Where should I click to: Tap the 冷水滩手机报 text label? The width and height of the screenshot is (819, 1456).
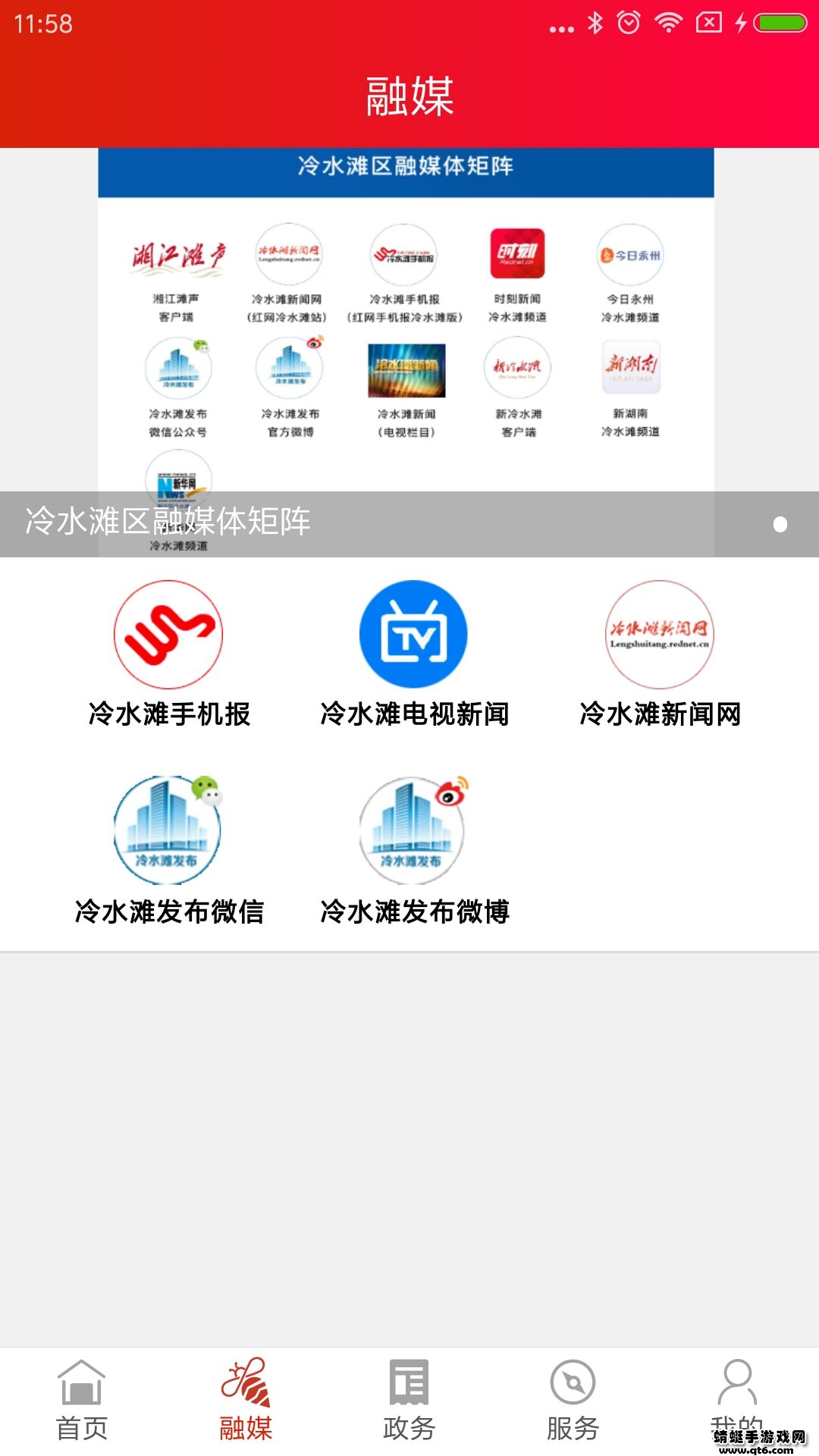pos(168,714)
